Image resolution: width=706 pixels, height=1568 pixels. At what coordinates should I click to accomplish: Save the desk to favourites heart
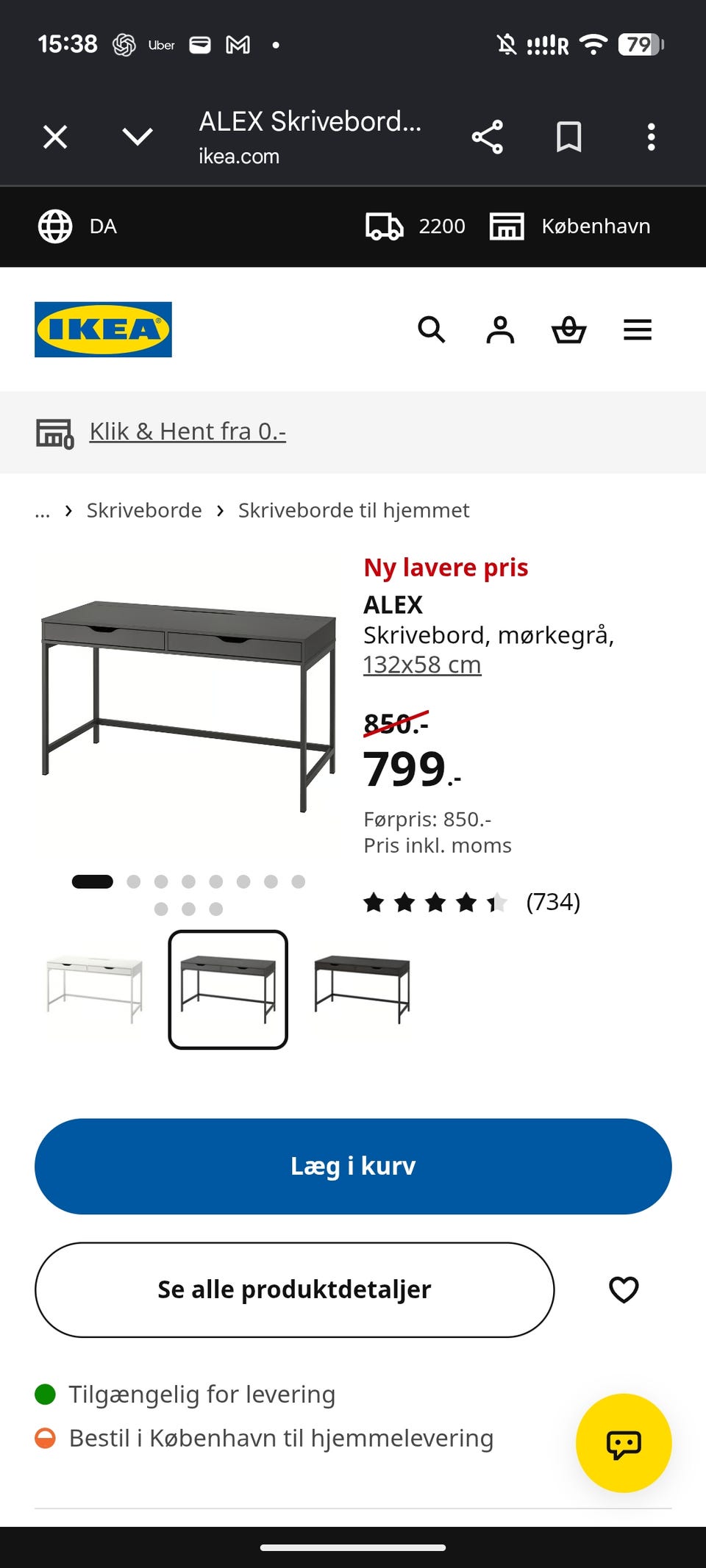click(x=624, y=1290)
